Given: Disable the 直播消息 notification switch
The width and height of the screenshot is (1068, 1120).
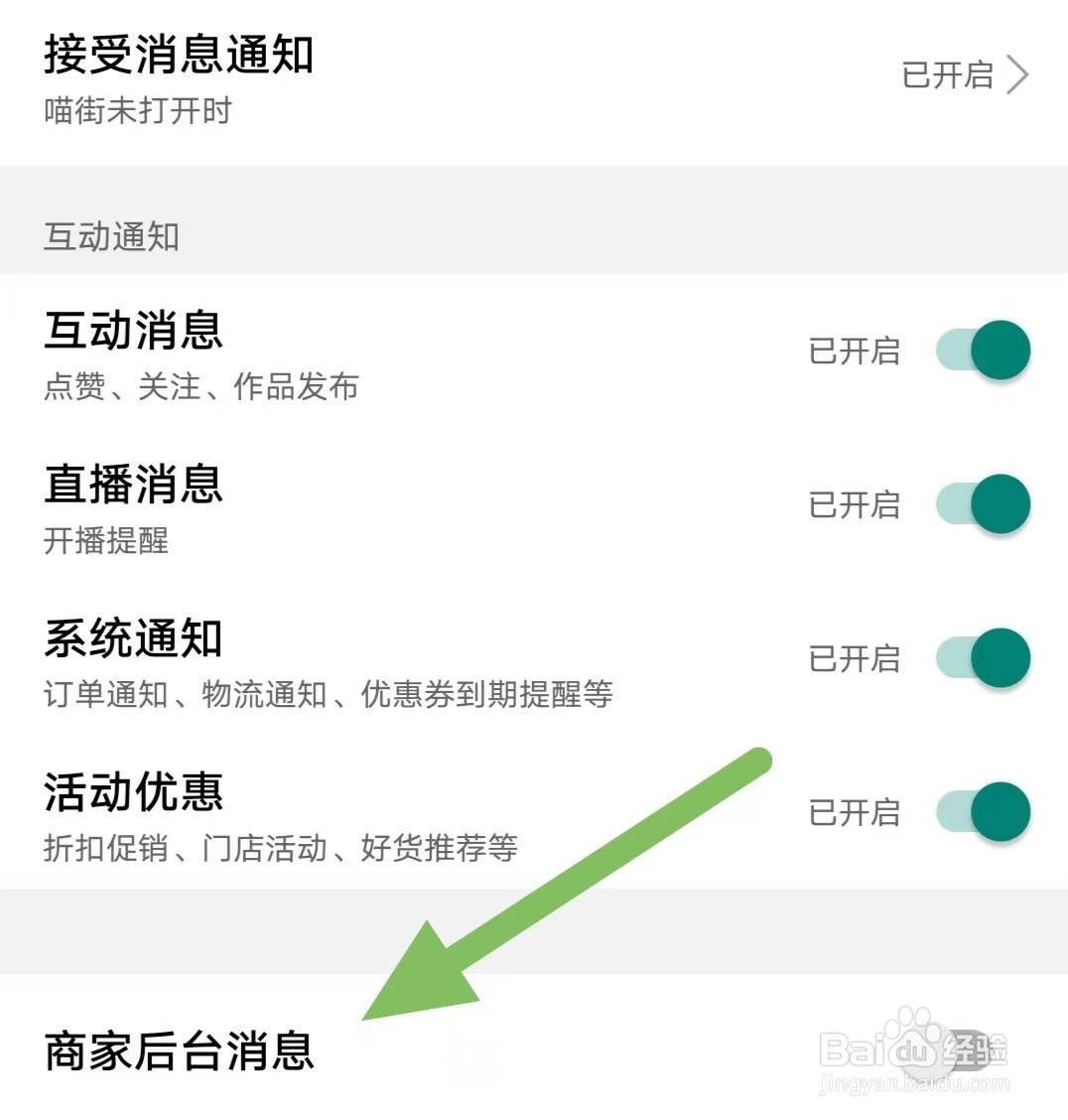Looking at the screenshot, I should click(x=983, y=504).
